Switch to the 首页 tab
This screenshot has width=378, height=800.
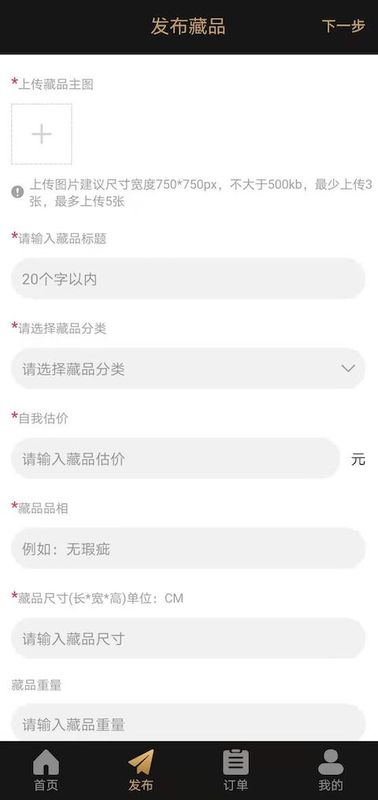pos(46,770)
